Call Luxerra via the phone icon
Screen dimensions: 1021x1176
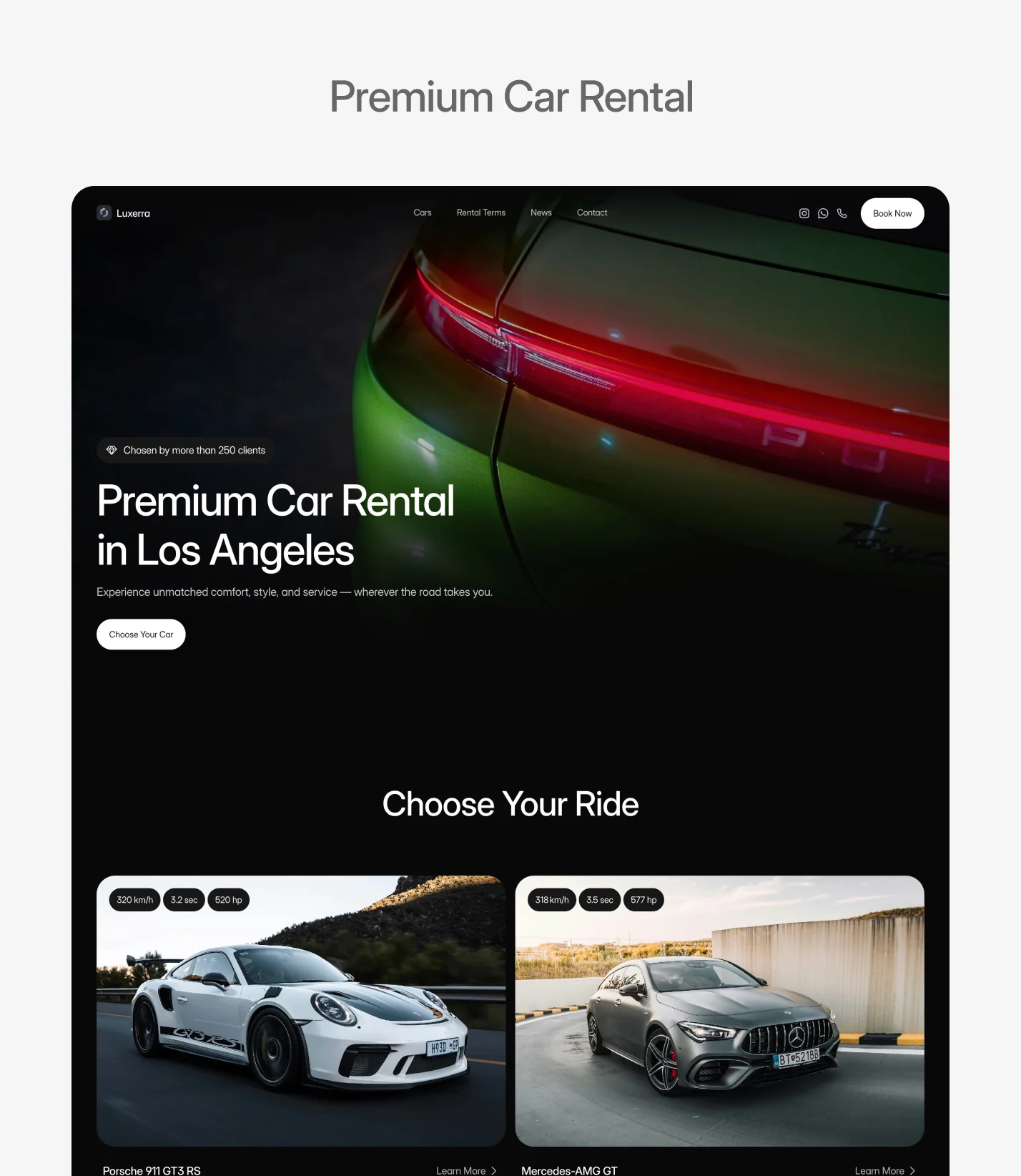tap(842, 213)
